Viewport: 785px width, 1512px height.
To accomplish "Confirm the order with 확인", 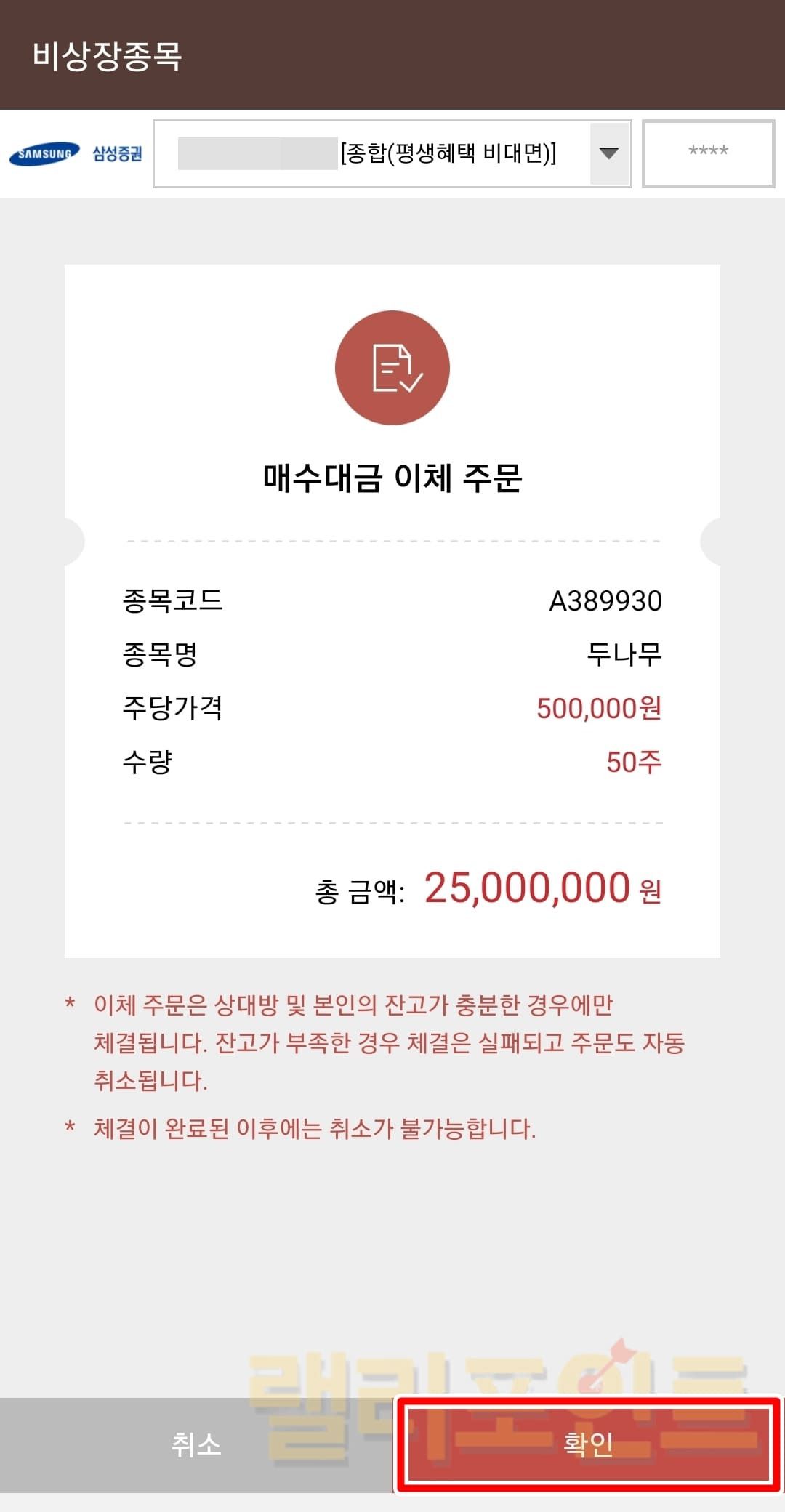I will [588, 1444].
